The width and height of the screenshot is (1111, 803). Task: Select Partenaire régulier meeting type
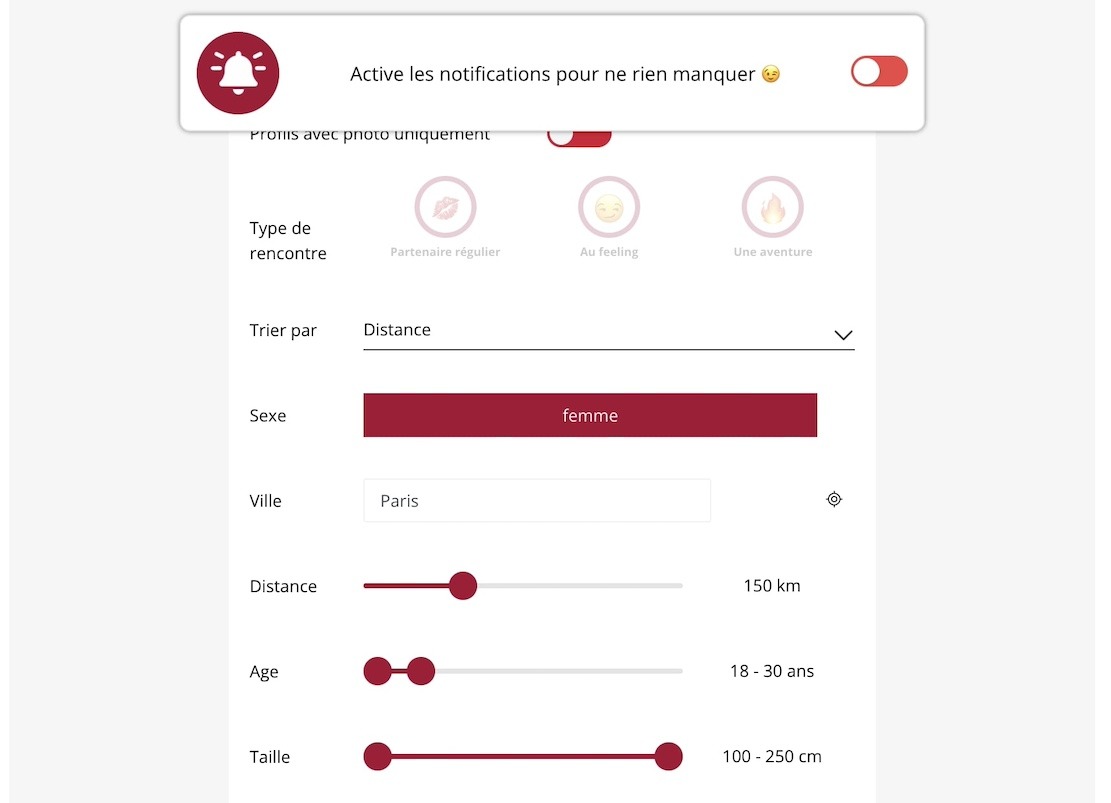pos(445,208)
